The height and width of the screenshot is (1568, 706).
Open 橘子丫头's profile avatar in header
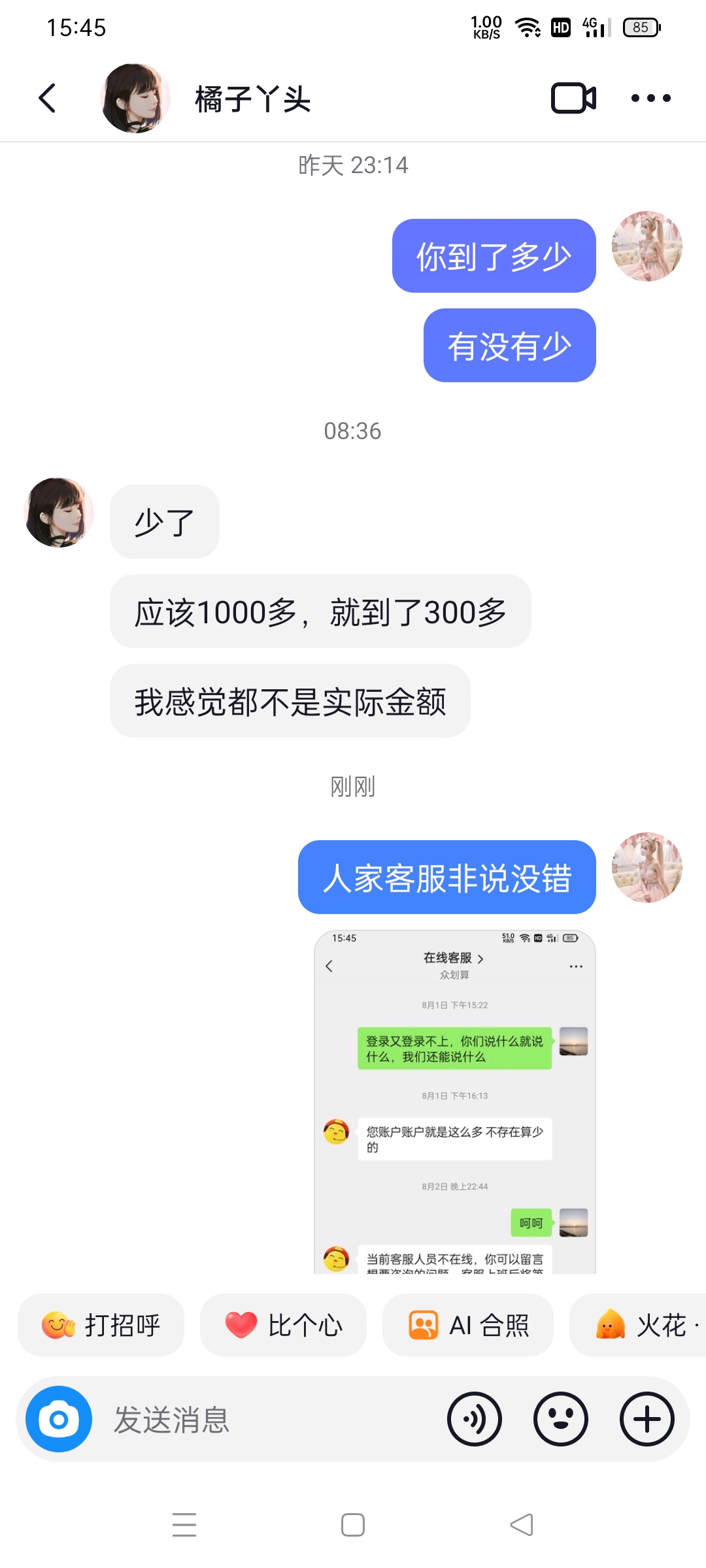[135, 99]
